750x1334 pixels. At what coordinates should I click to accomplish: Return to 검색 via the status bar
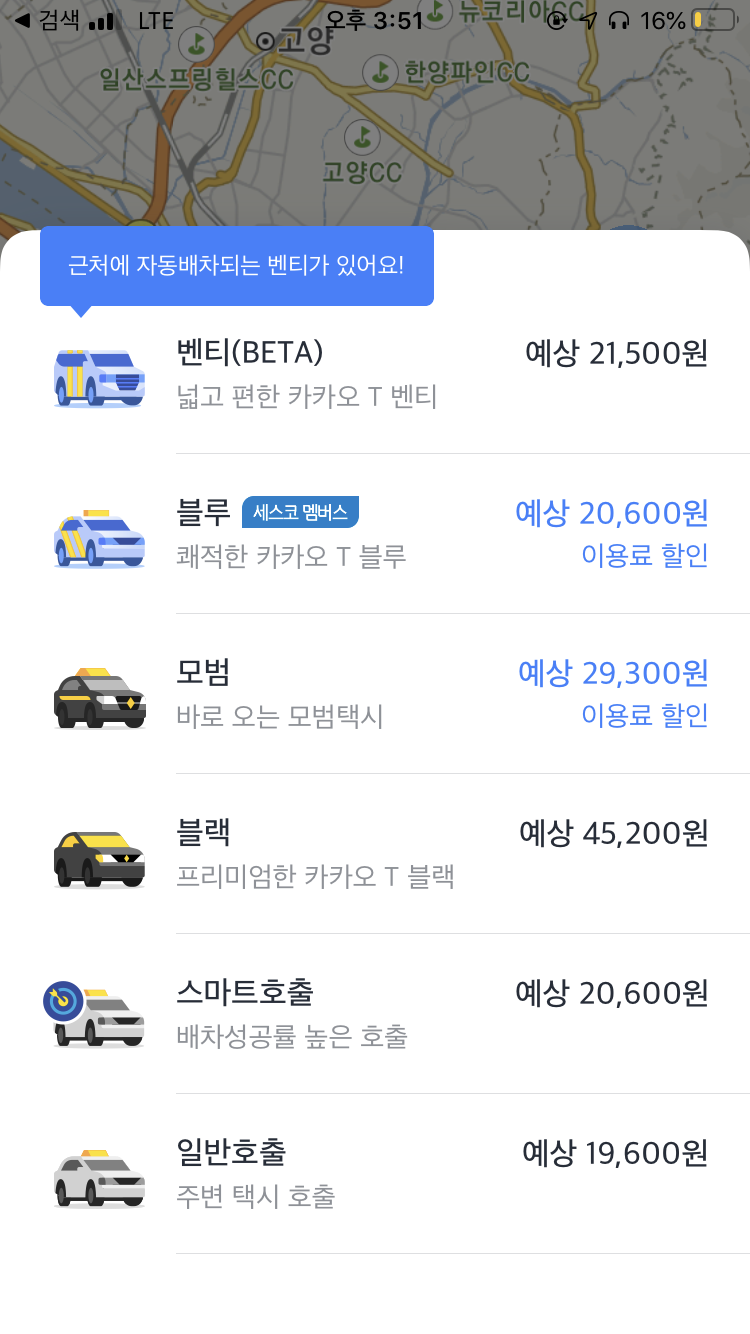[x=48, y=20]
